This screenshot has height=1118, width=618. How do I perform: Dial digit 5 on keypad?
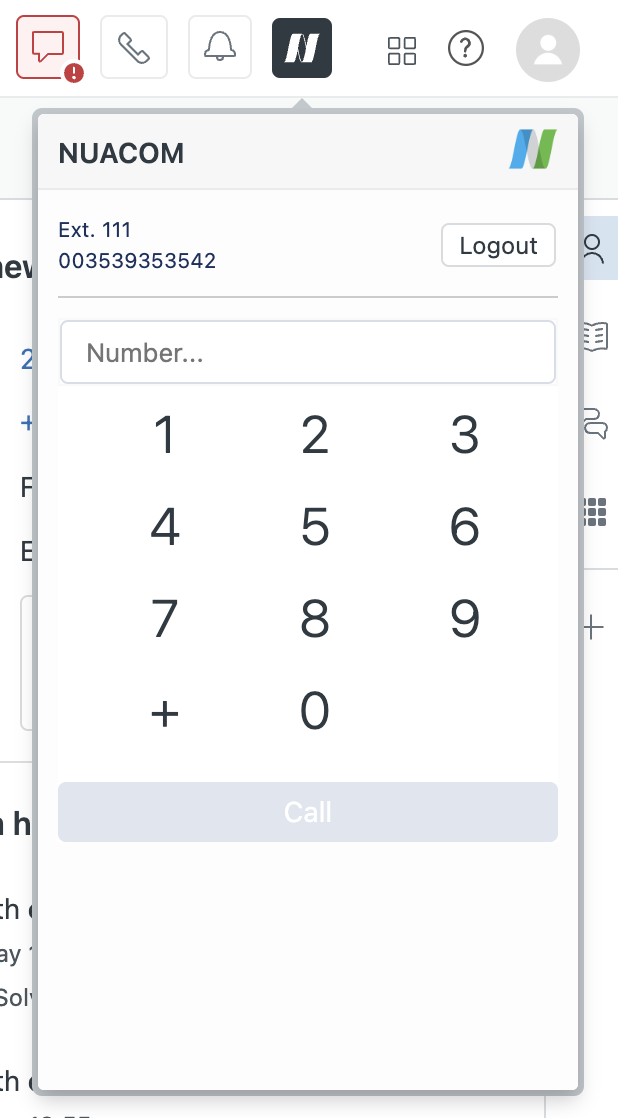(x=314, y=527)
